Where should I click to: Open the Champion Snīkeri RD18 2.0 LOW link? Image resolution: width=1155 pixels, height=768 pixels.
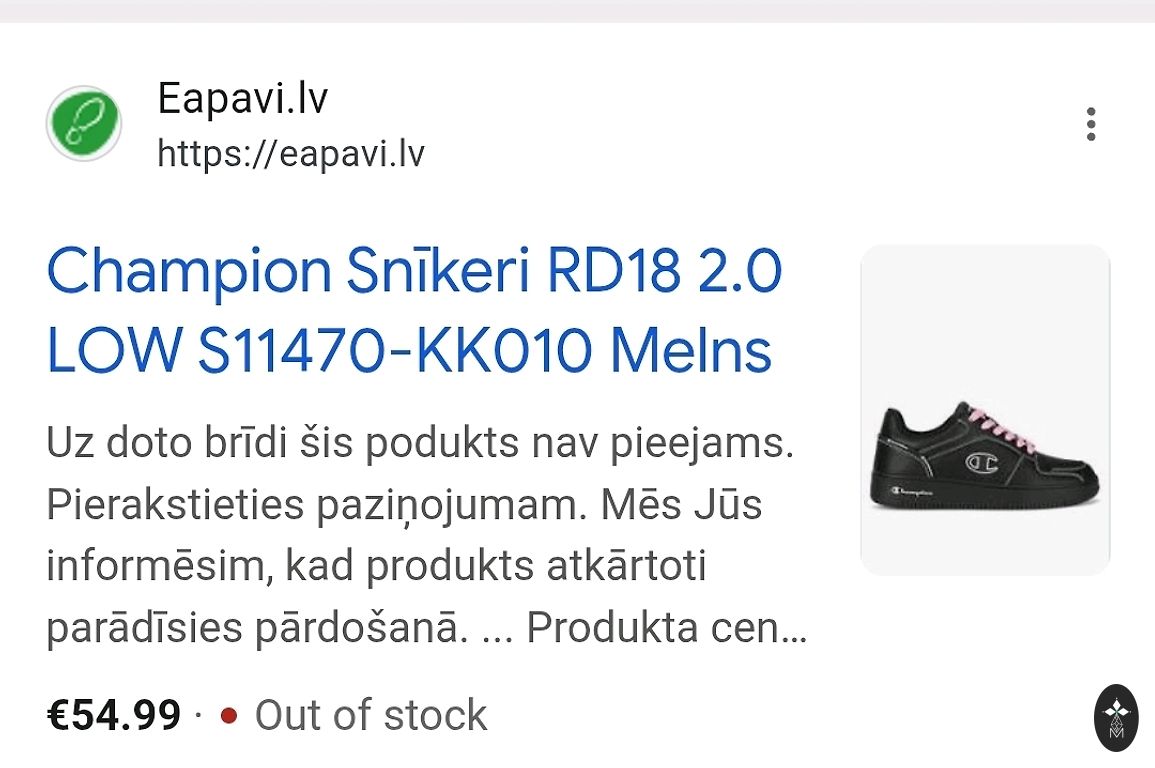pyautogui.click(x=413, y=311)
